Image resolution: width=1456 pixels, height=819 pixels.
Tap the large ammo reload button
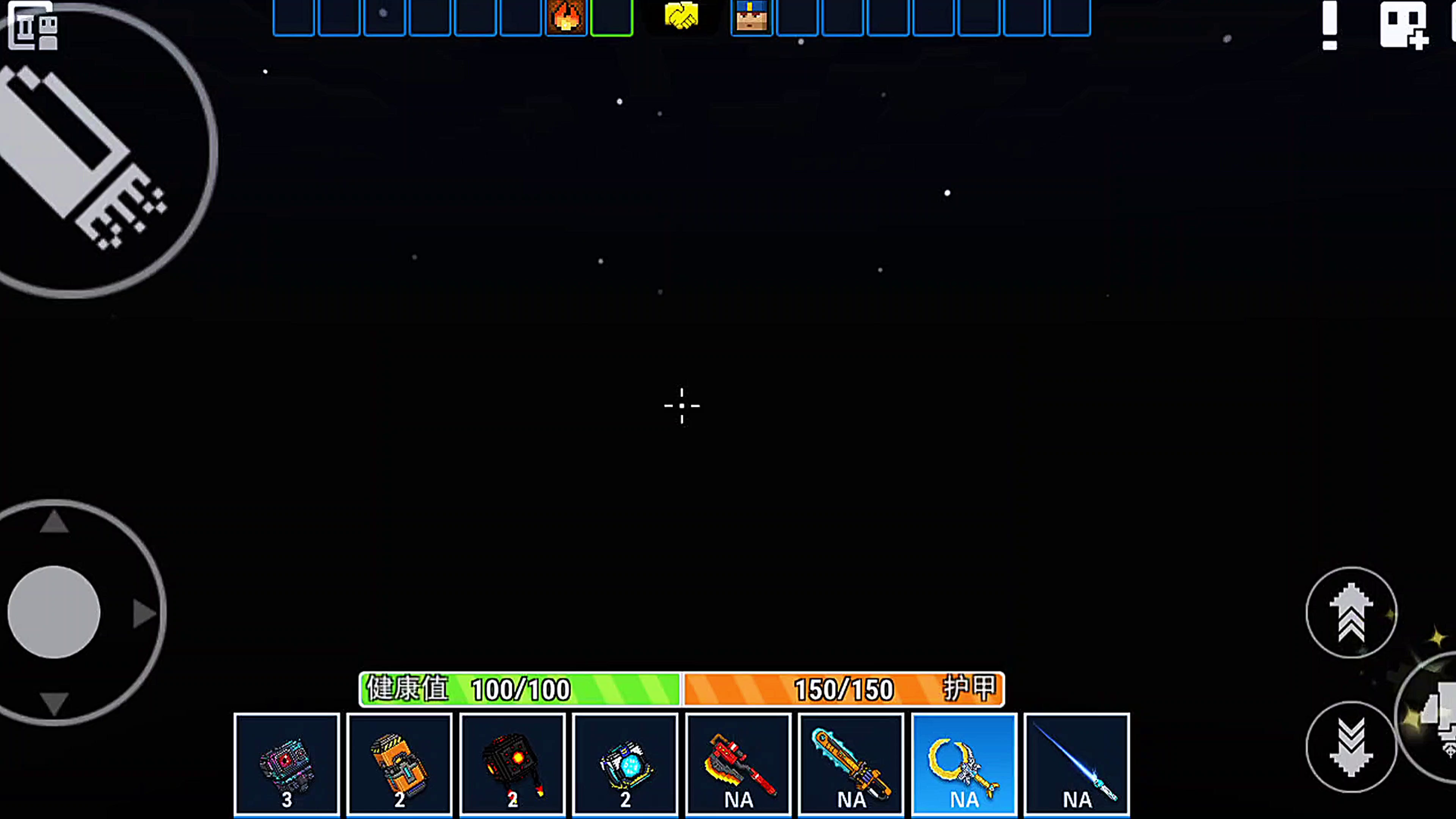(x=96, y=152)
